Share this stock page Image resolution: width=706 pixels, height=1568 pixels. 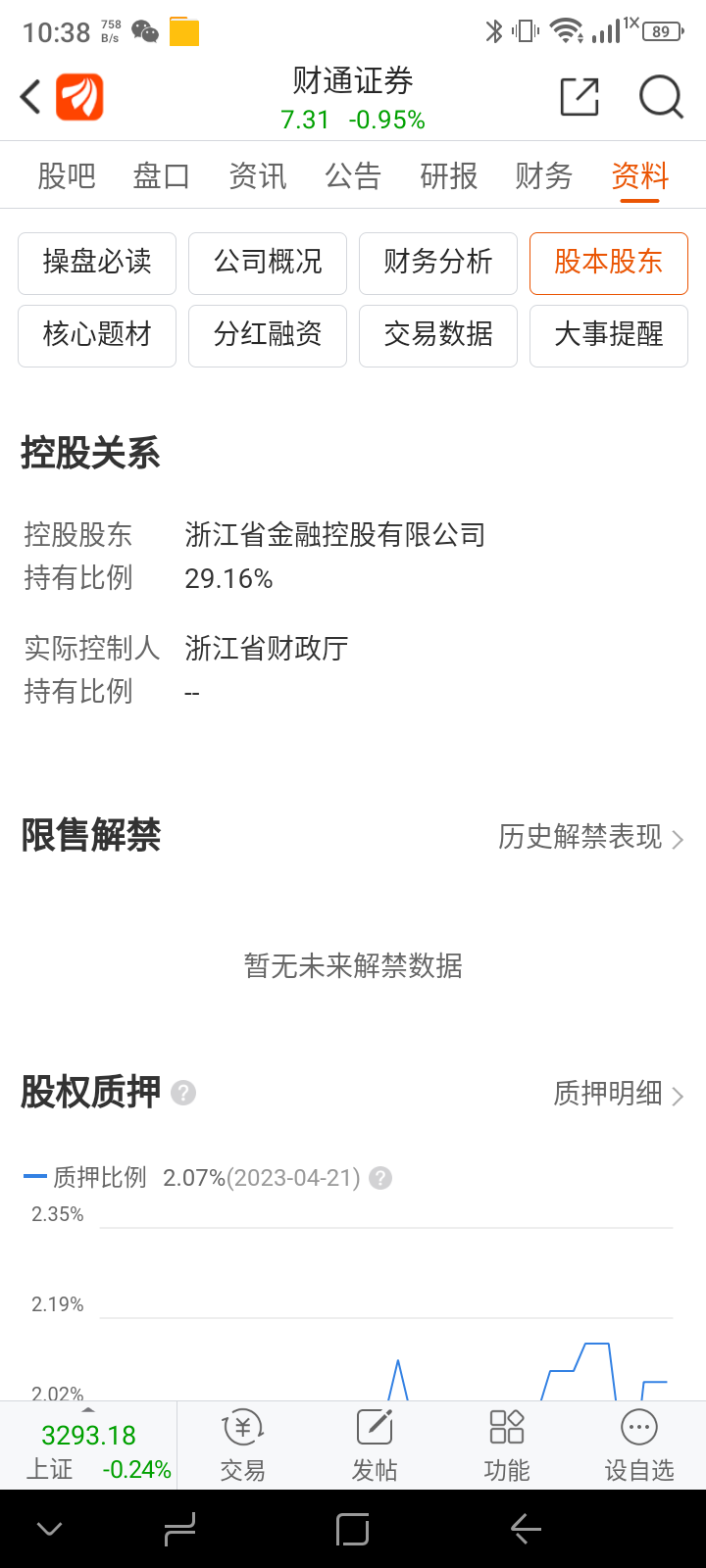(x=580, y=97)
